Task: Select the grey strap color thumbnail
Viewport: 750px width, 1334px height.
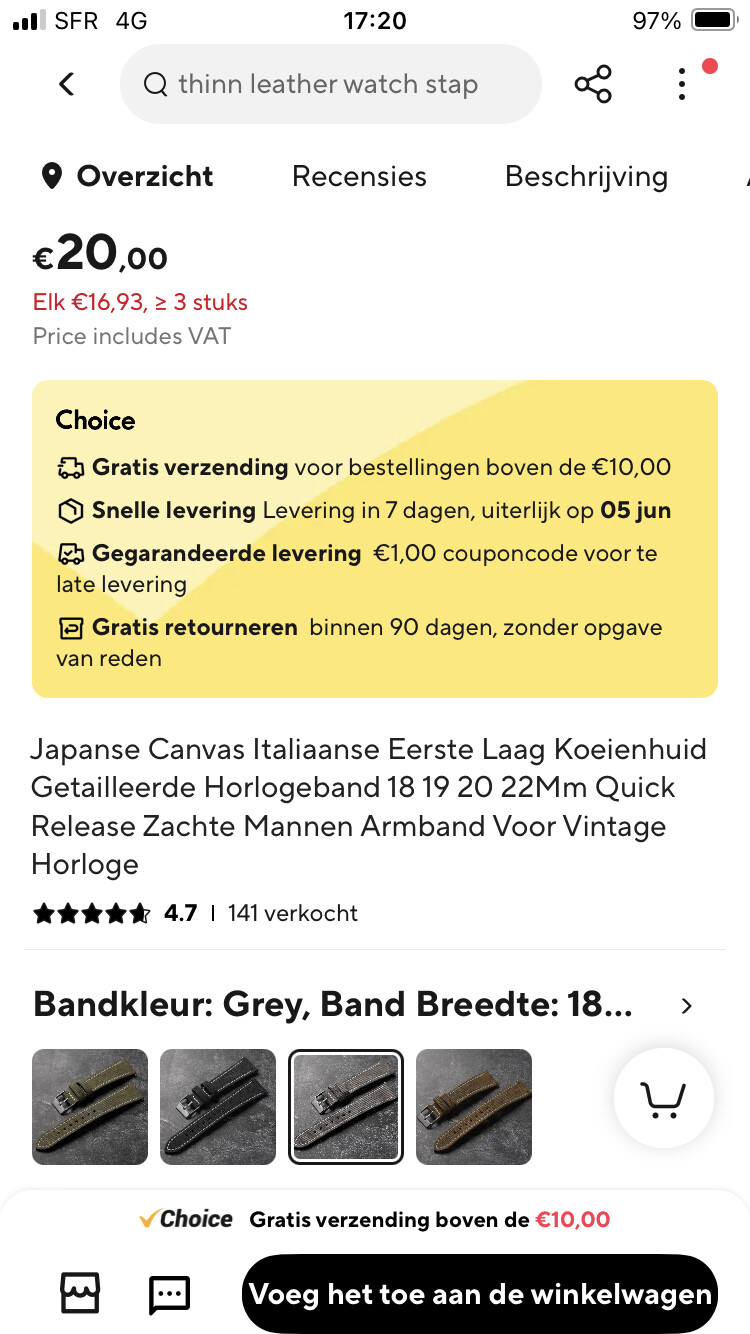Action: (346, 1107)
